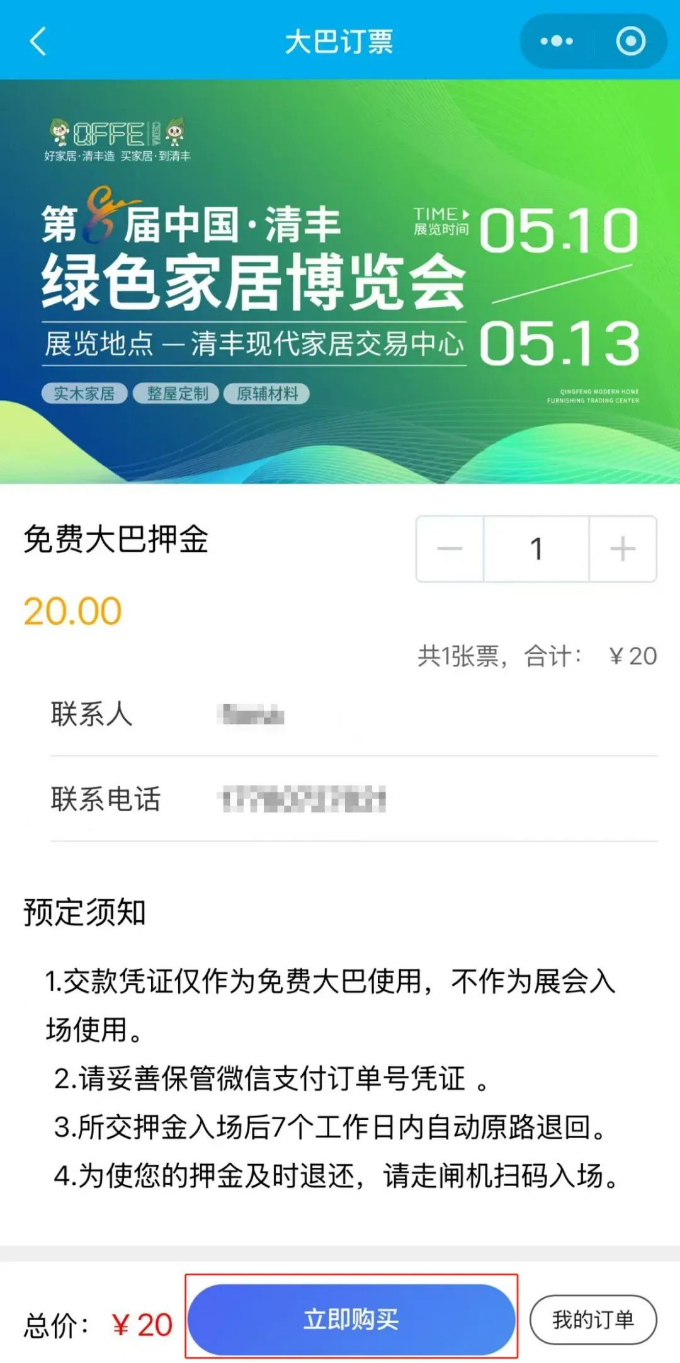680x1363 pixels.
Task: Tap 立即购买 to buy now
Action: tap(351, 1320)
